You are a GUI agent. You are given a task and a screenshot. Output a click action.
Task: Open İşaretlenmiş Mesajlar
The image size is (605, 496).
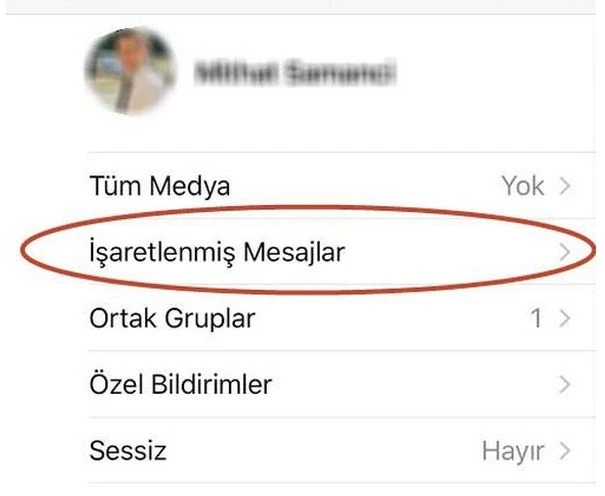(x=330, y=252)
